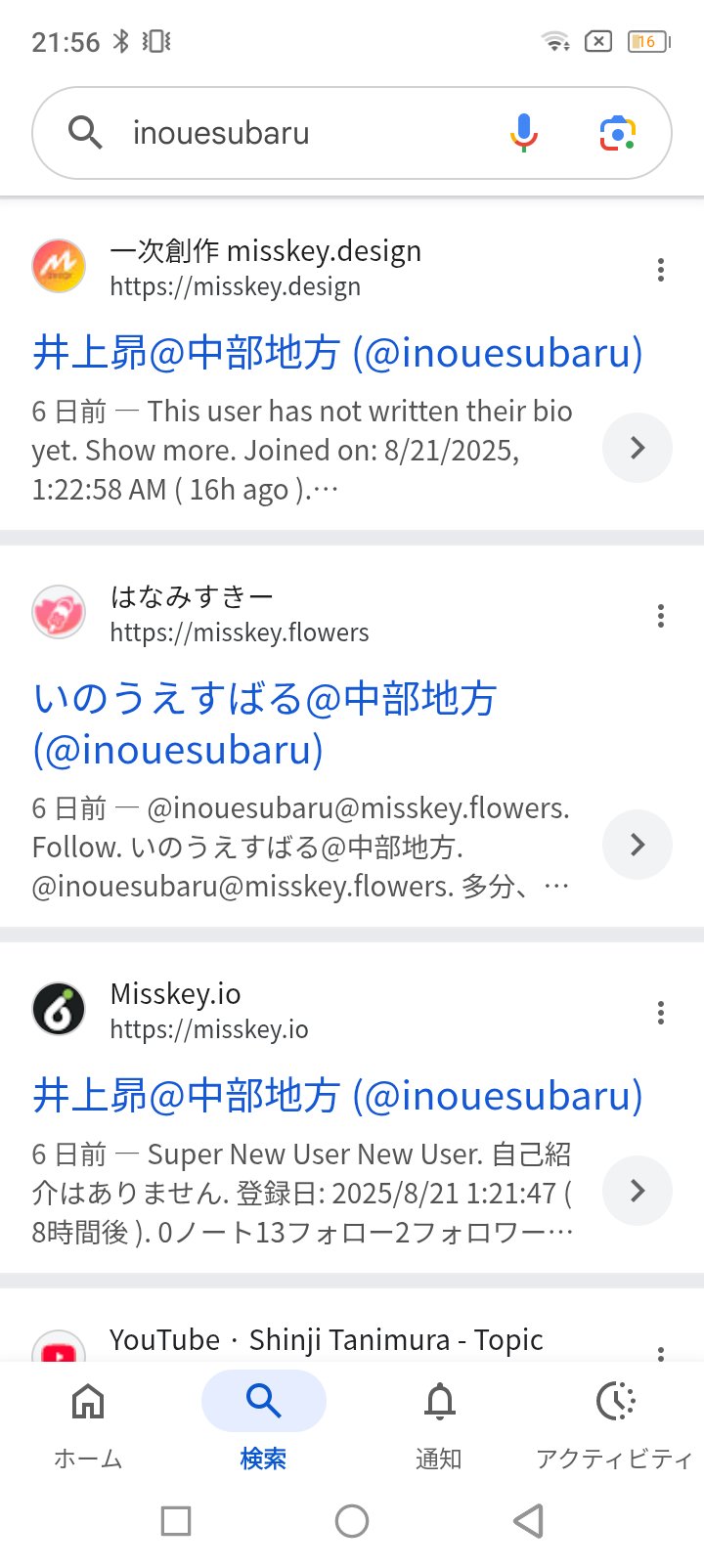Expand the Misskey.io result chevron

click(x=638, y=1191)
